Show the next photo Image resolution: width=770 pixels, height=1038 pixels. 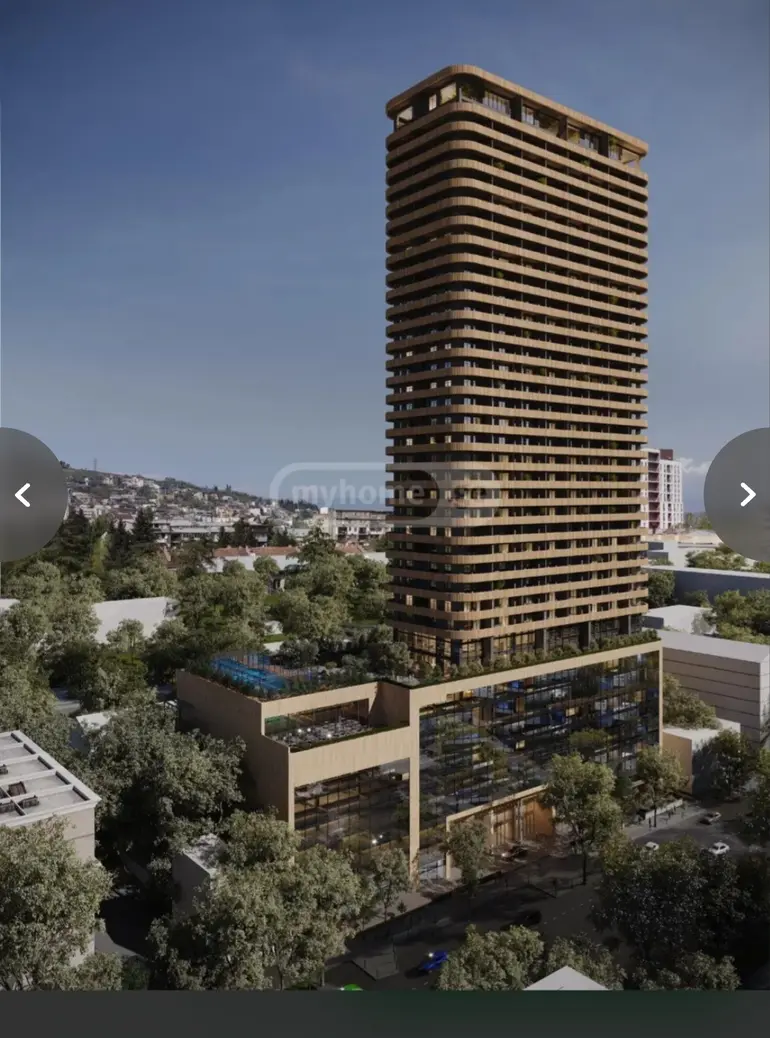click(x=744, y=495)
